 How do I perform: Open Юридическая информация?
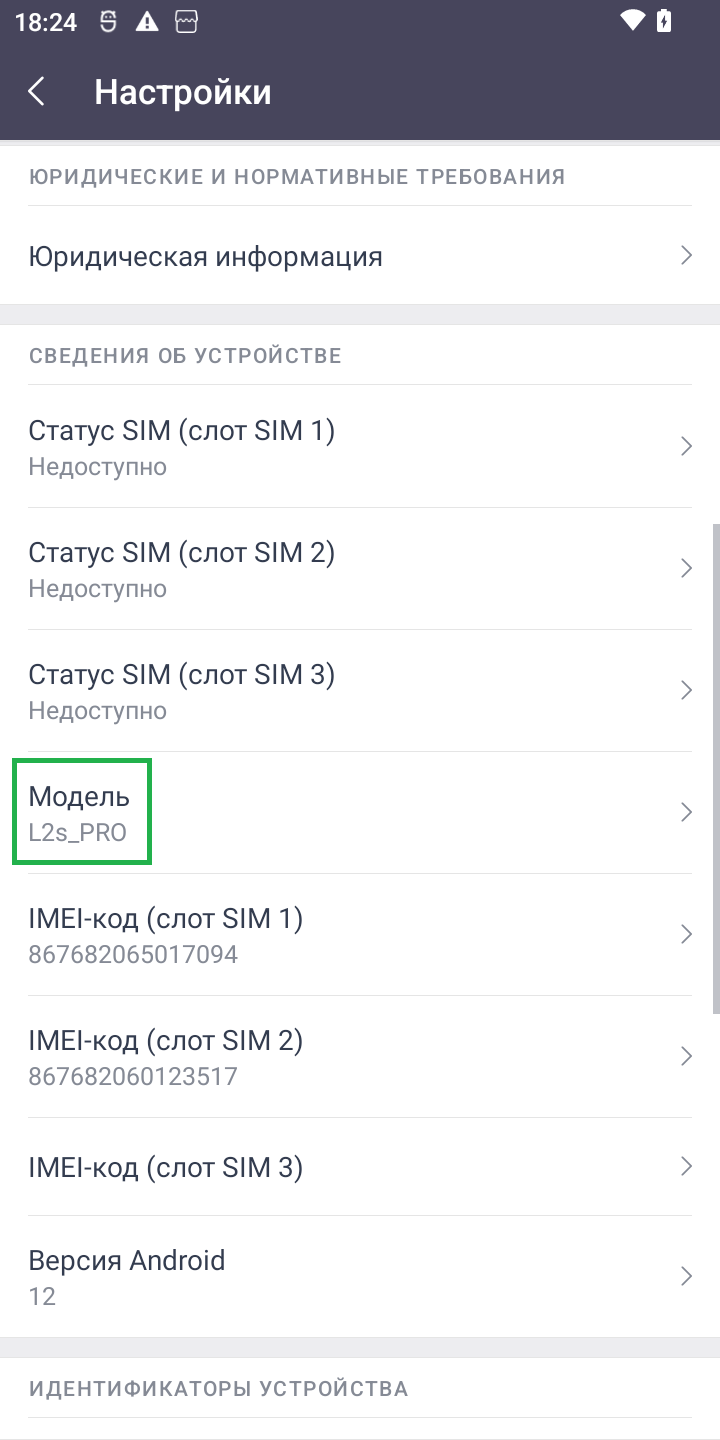point(360,256)
